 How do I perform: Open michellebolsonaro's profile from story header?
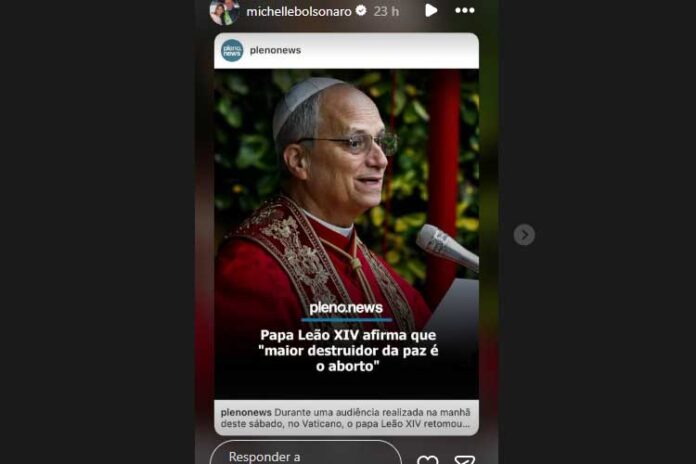click(297, 11)
